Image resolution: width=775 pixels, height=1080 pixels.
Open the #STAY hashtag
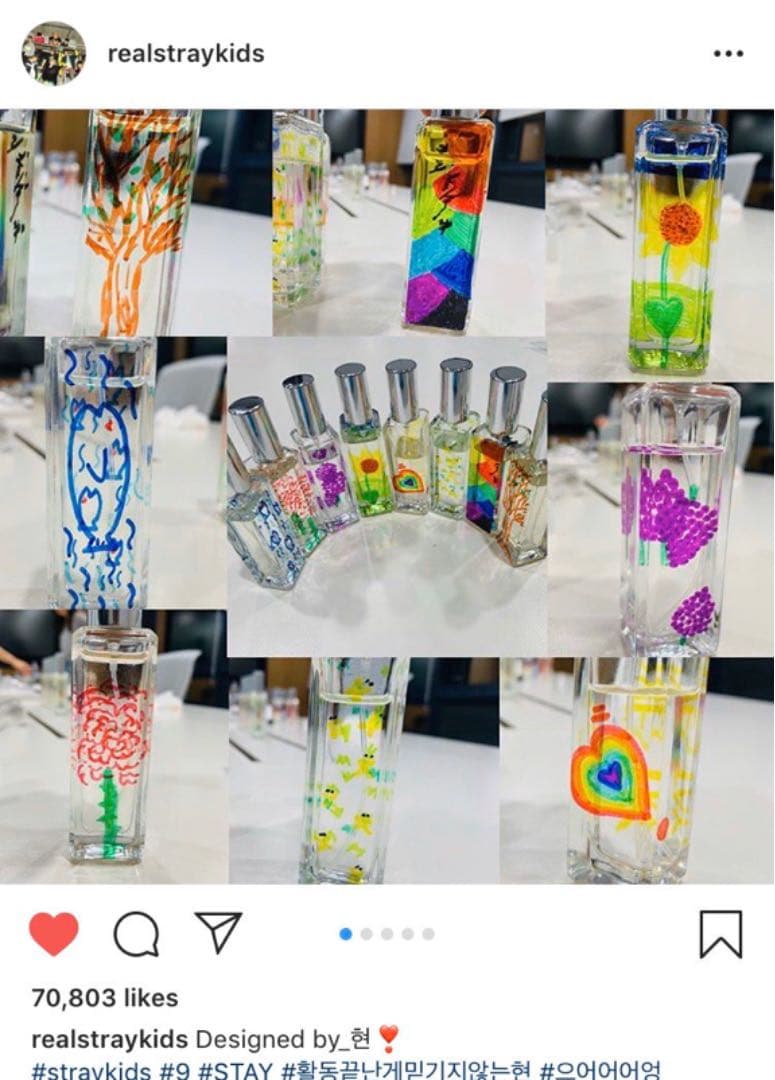pyautogui.click(x=235, y=1070)
